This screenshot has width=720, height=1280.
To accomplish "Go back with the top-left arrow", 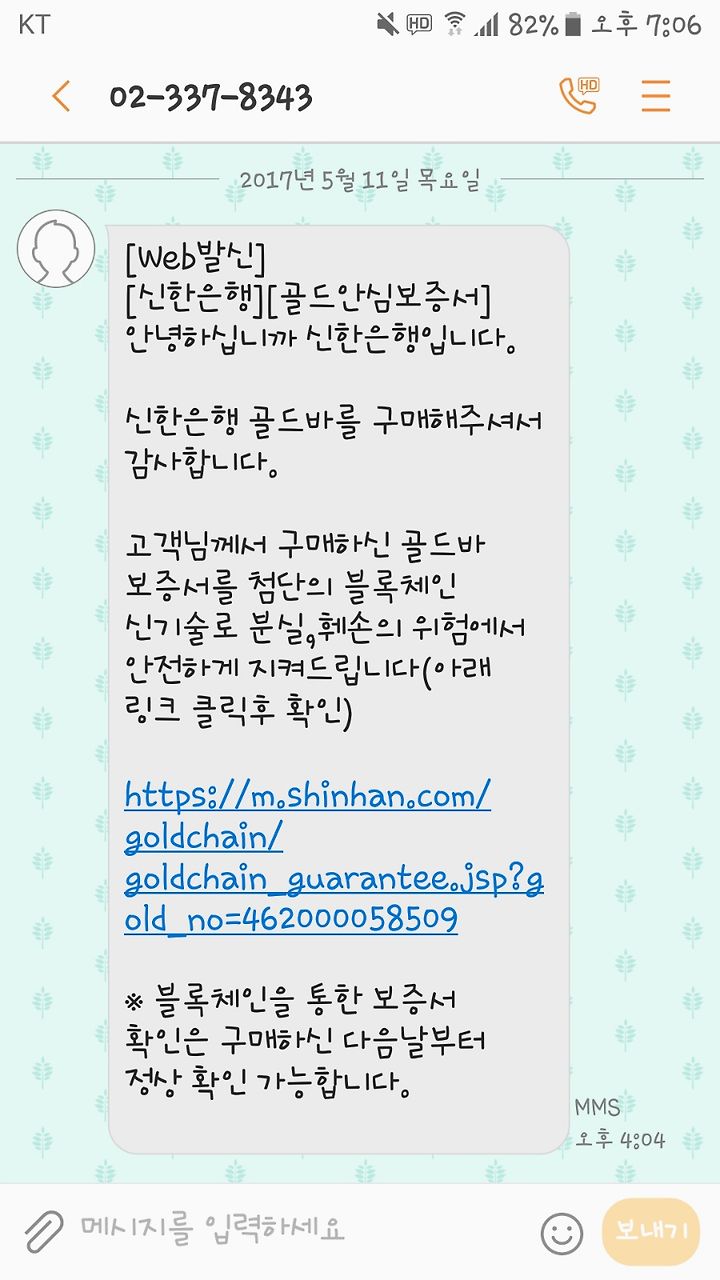I will click(x=61, y=96).
